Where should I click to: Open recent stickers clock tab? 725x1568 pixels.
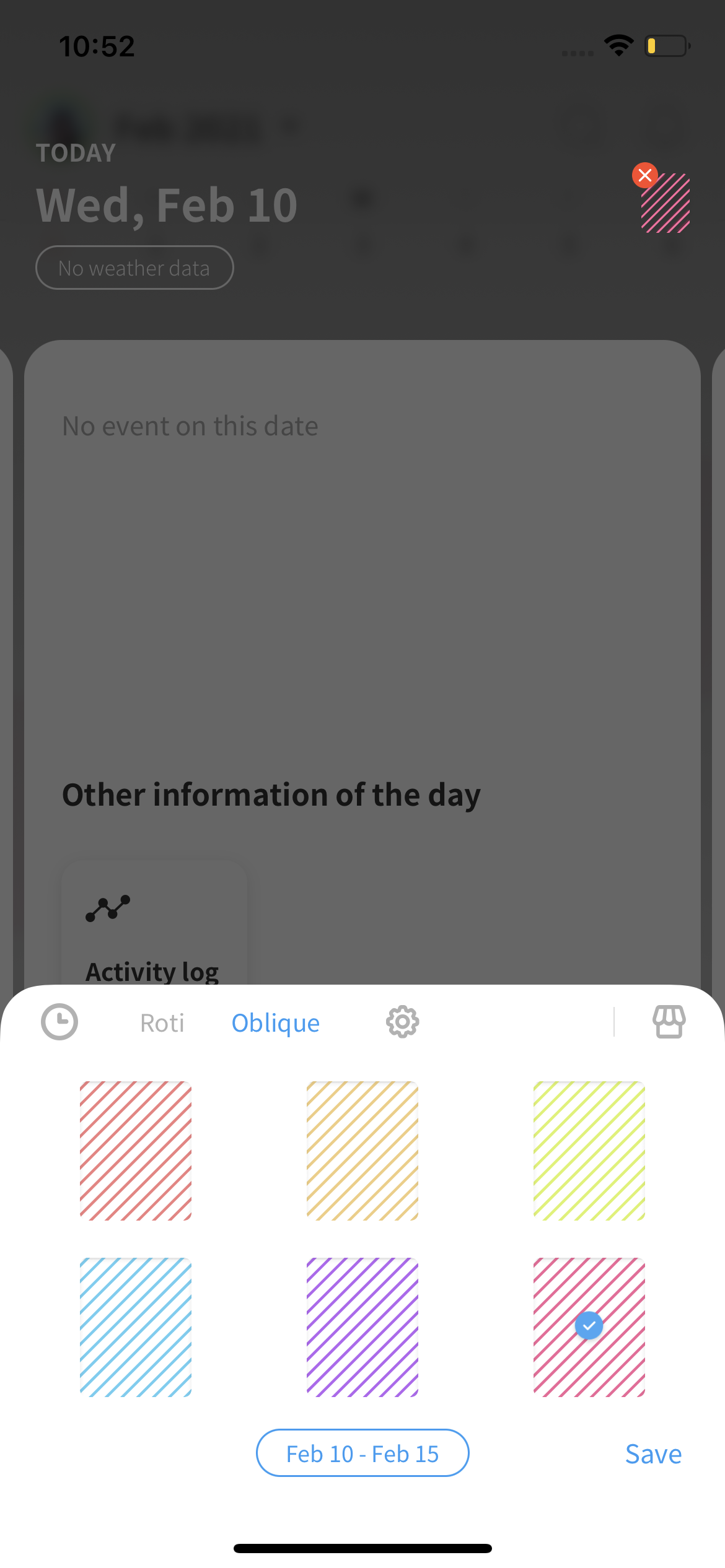[59, 1022]
